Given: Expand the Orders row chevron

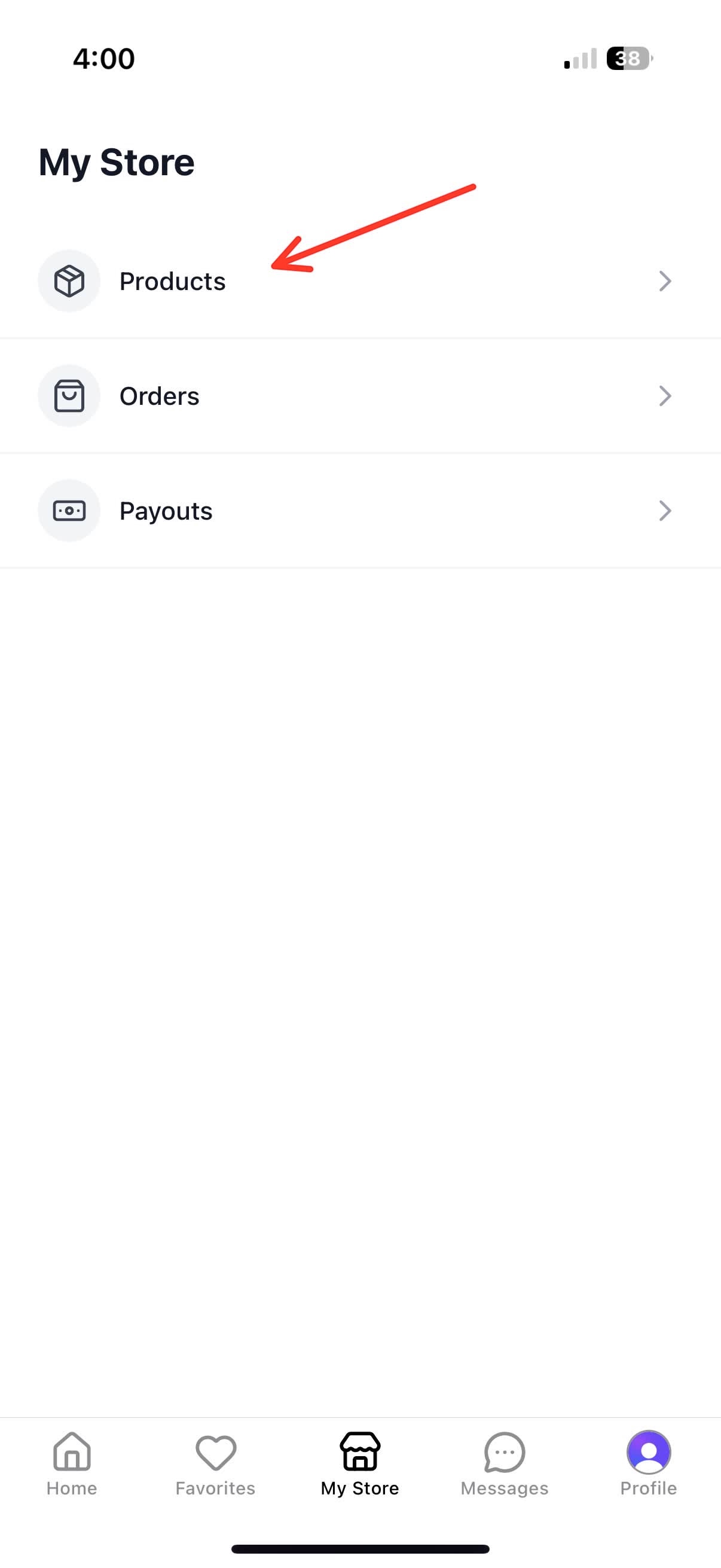Looking at the screenshot, I should pos(665,395).
